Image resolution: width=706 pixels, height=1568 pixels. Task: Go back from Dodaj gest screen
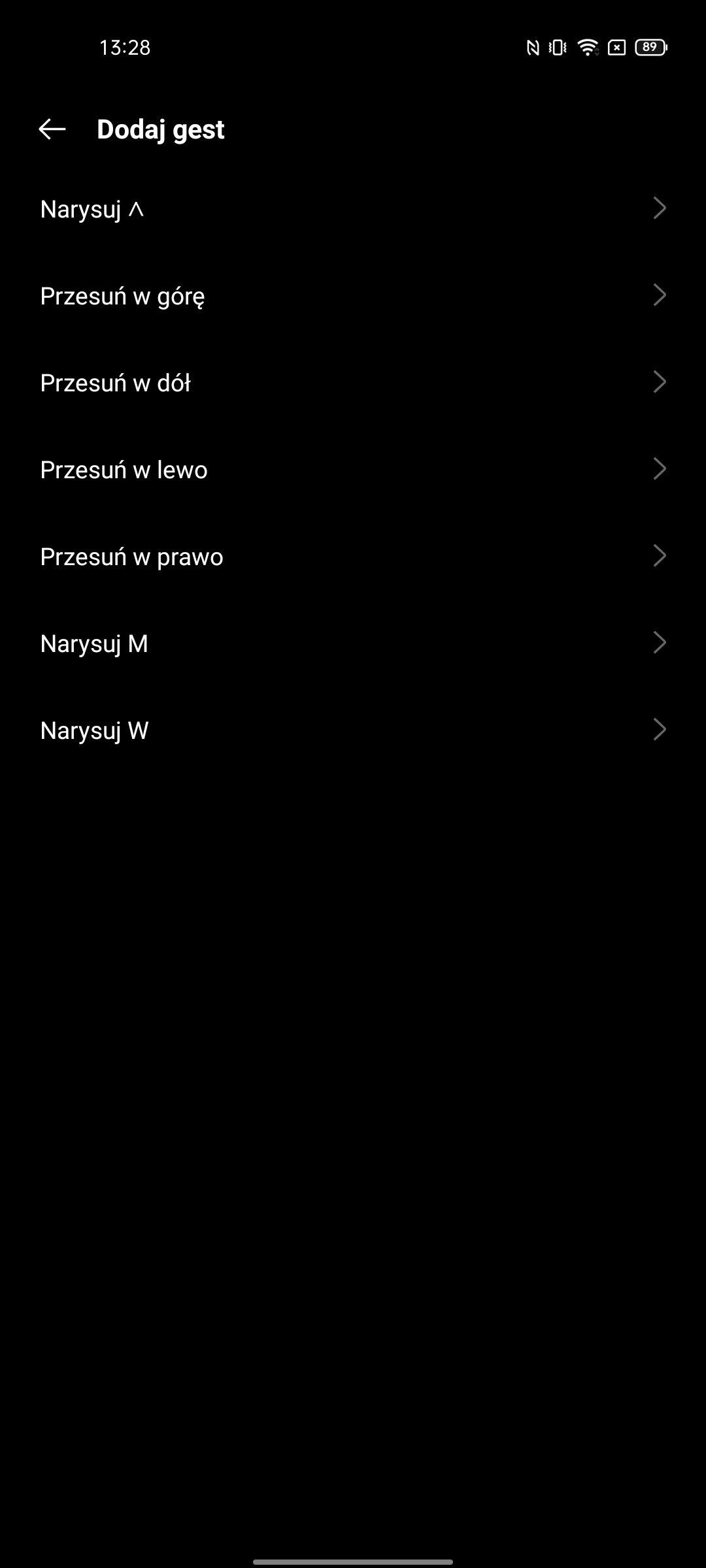(x=52, y=129)
